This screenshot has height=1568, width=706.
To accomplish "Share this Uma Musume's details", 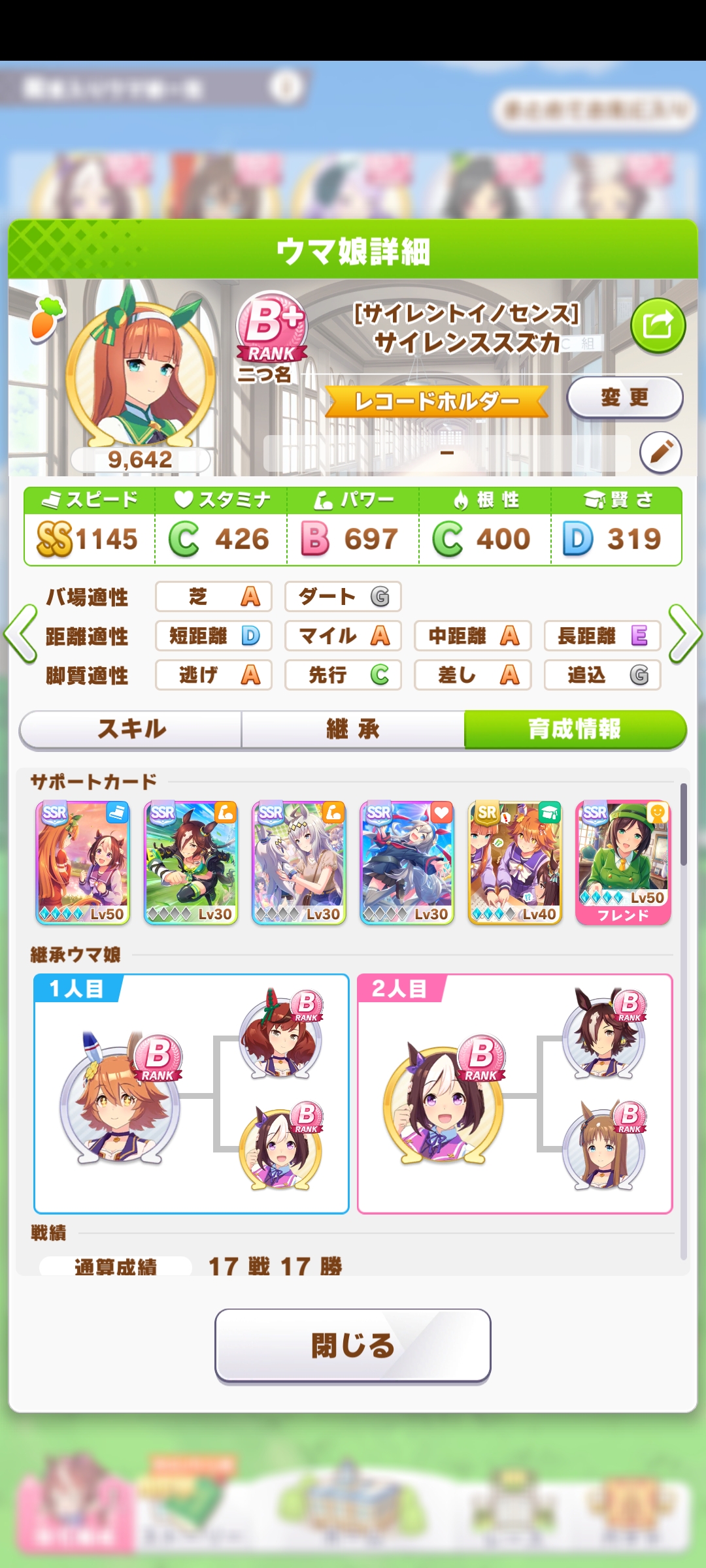I will (x=658, y=325).
